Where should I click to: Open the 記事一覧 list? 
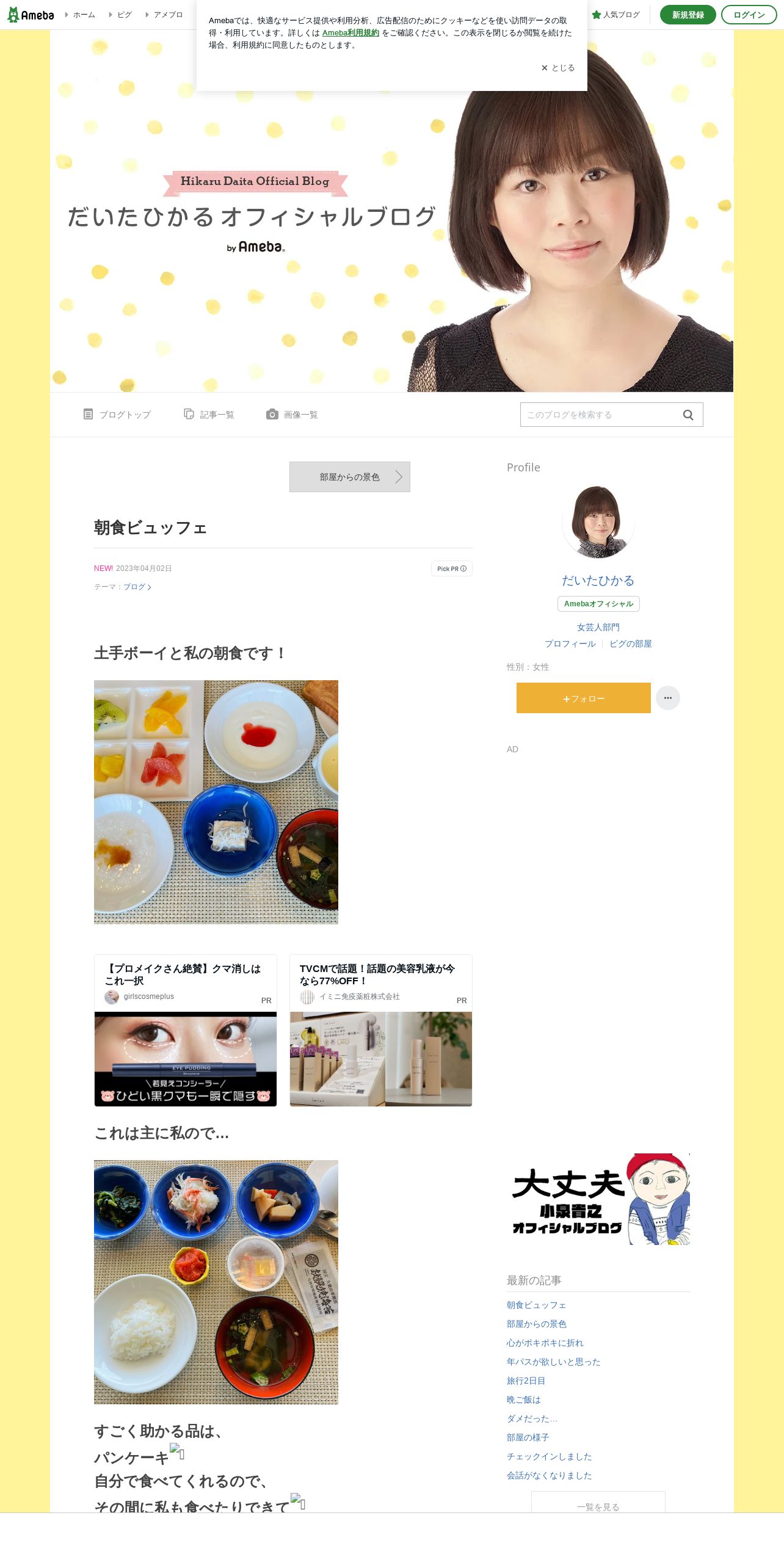pos(209,415)
